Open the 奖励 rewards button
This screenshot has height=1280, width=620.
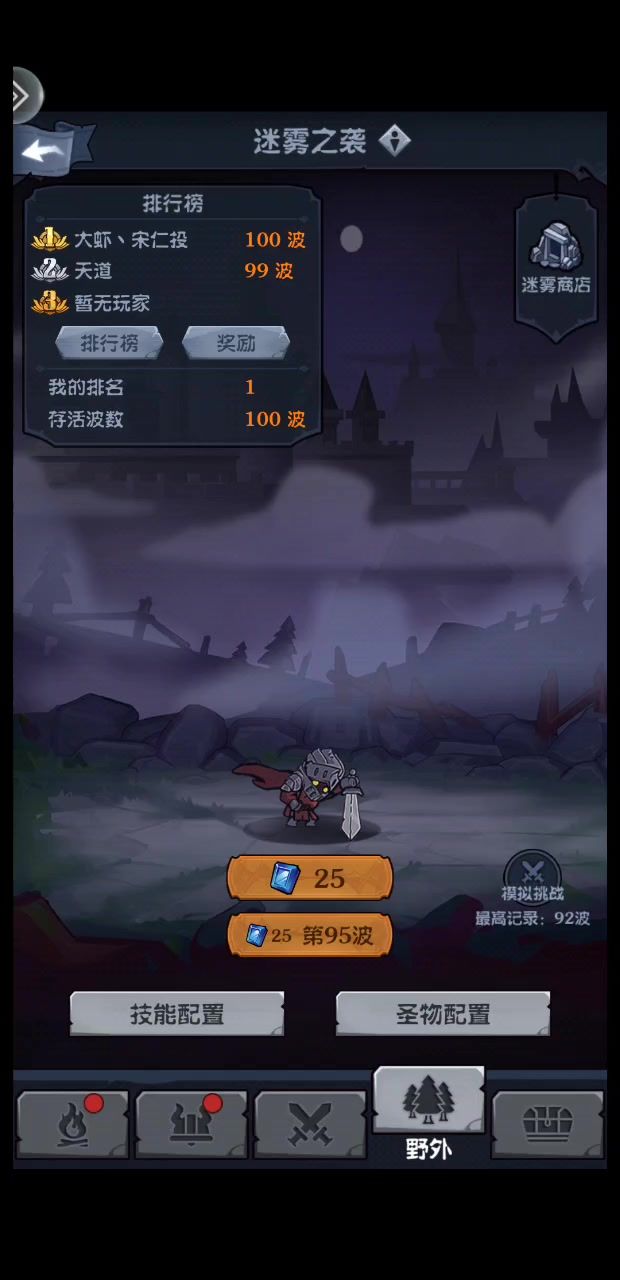tap(236, 343)
